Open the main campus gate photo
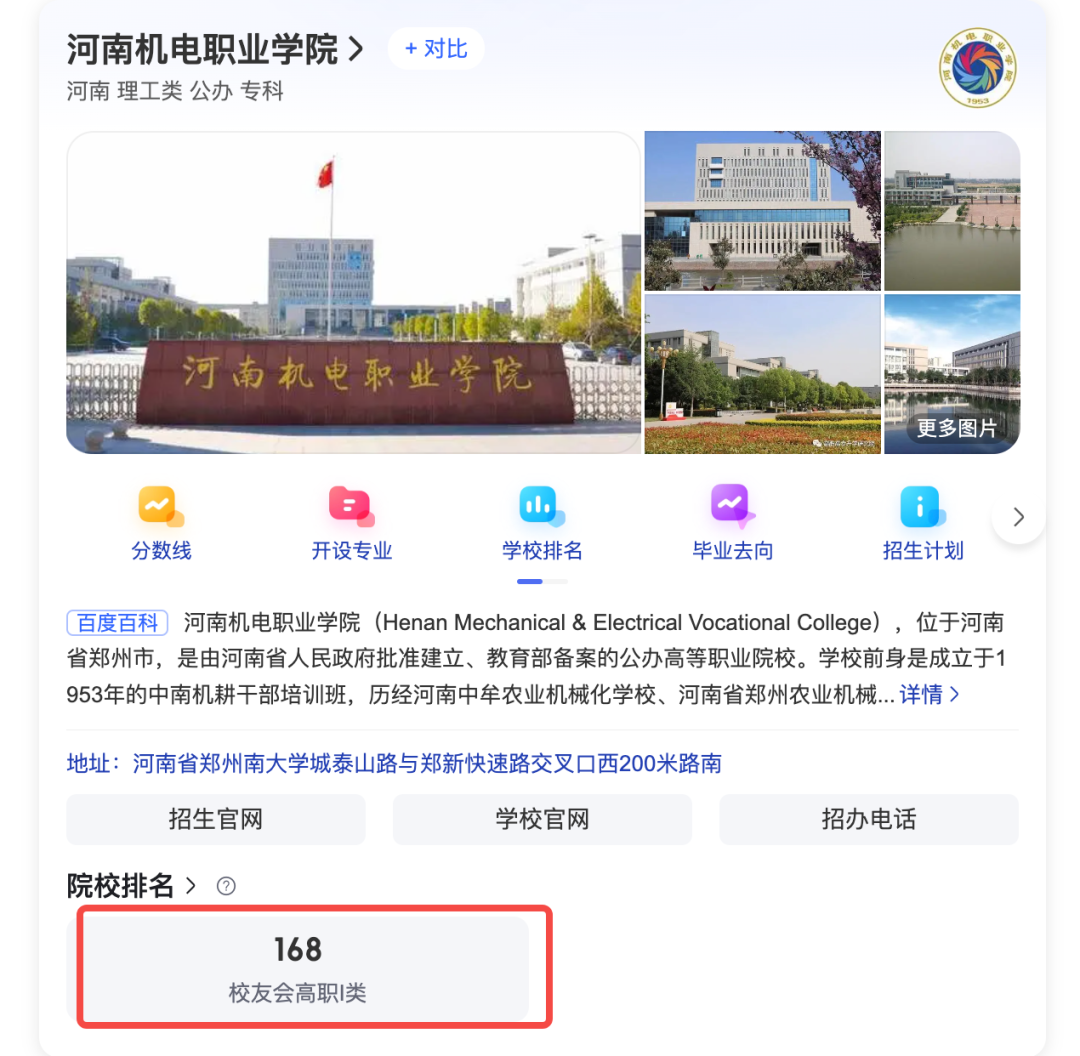 click(x=353, y=292)
